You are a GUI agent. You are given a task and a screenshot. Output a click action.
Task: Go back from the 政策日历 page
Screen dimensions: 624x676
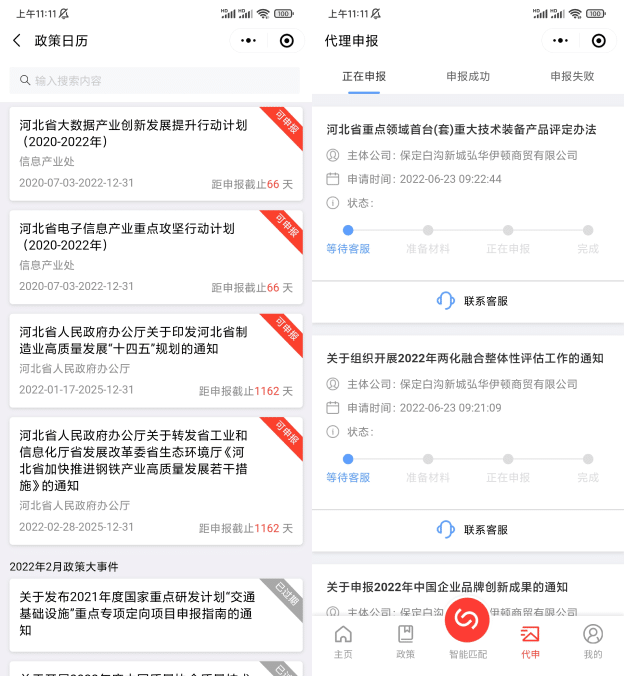[17, 41]
